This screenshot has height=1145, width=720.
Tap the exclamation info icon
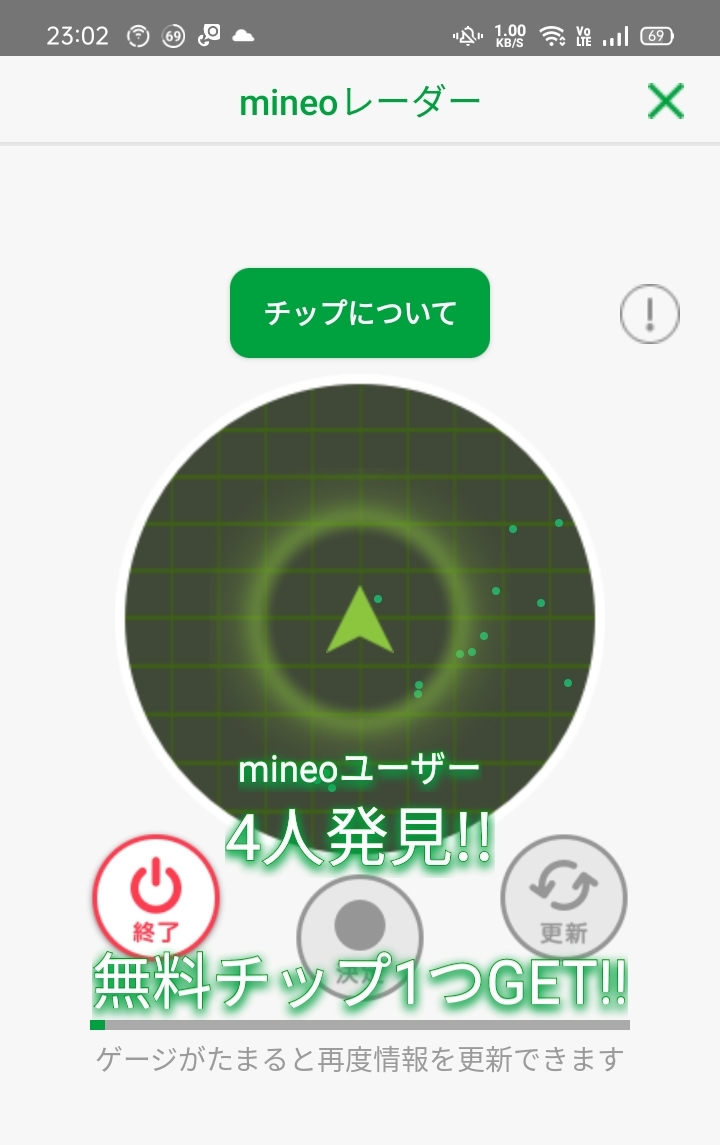tap(650, 314)
